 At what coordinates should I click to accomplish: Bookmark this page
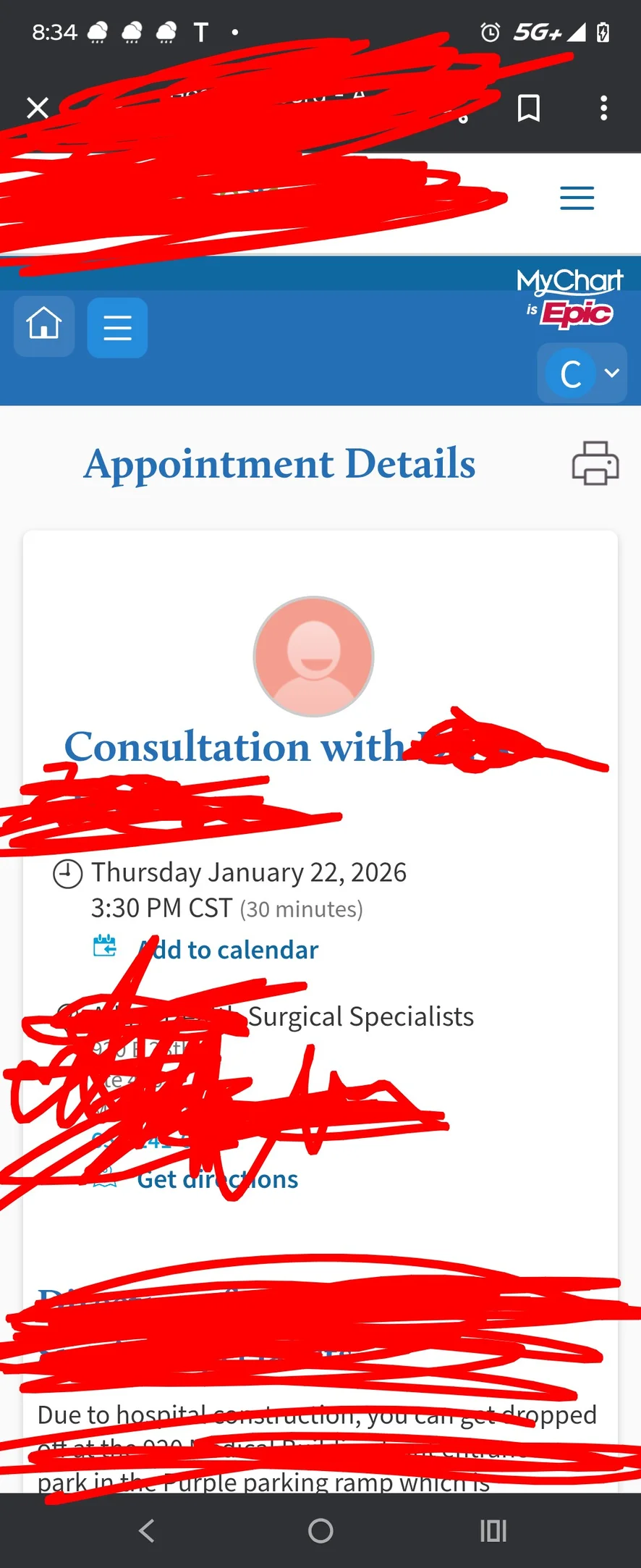click(529, 109)
